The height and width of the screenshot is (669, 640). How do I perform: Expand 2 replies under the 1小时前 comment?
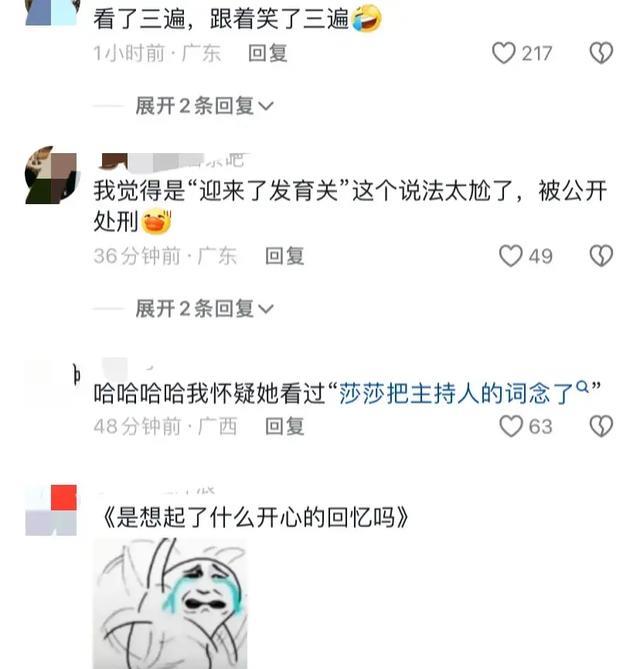pyautogui.click(x=204, y=106)
